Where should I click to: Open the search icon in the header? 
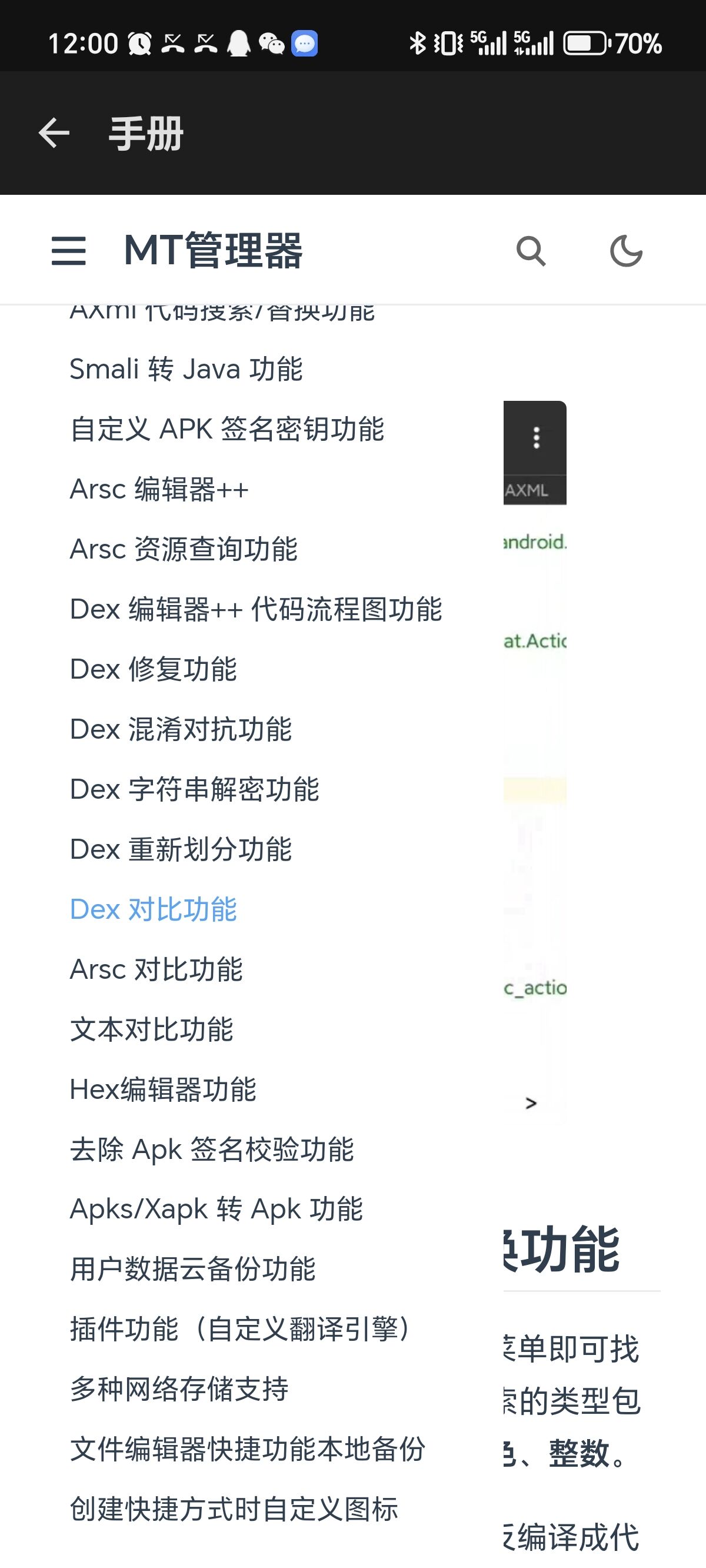(531, 251)
